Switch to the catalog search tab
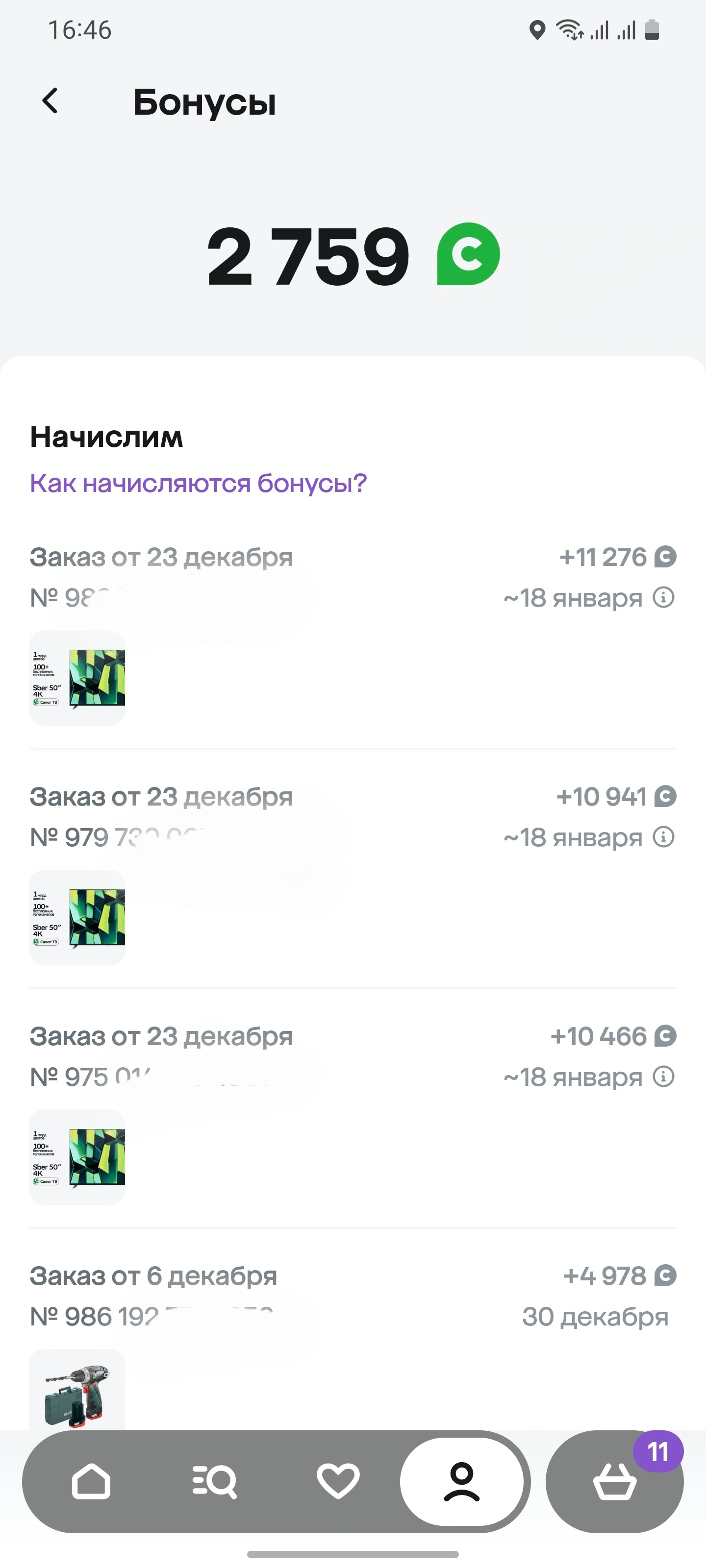Screen dimensions: 706x1568 point(214,1482)
